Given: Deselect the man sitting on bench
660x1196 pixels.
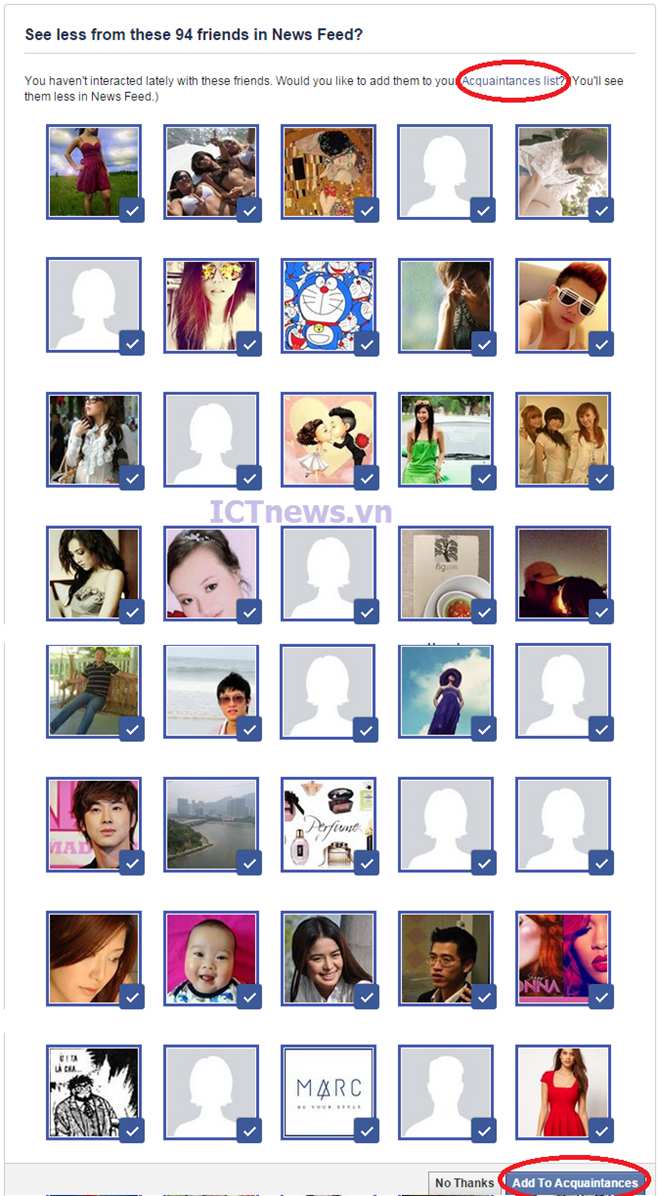Looking at the screenshot, I should coord(133,729).
